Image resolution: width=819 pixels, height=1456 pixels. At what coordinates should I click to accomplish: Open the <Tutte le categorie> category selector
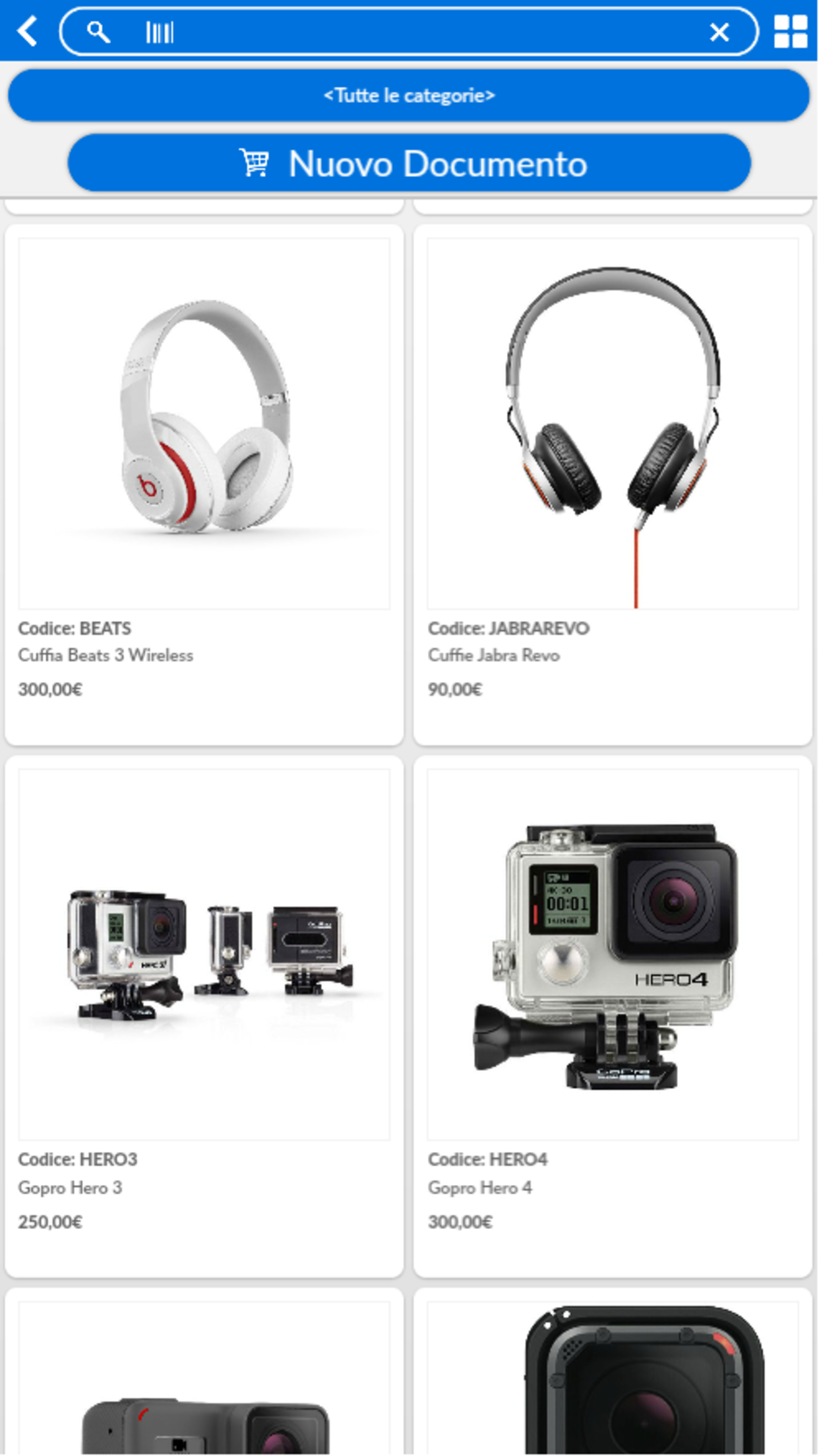[x=409, y=95]
